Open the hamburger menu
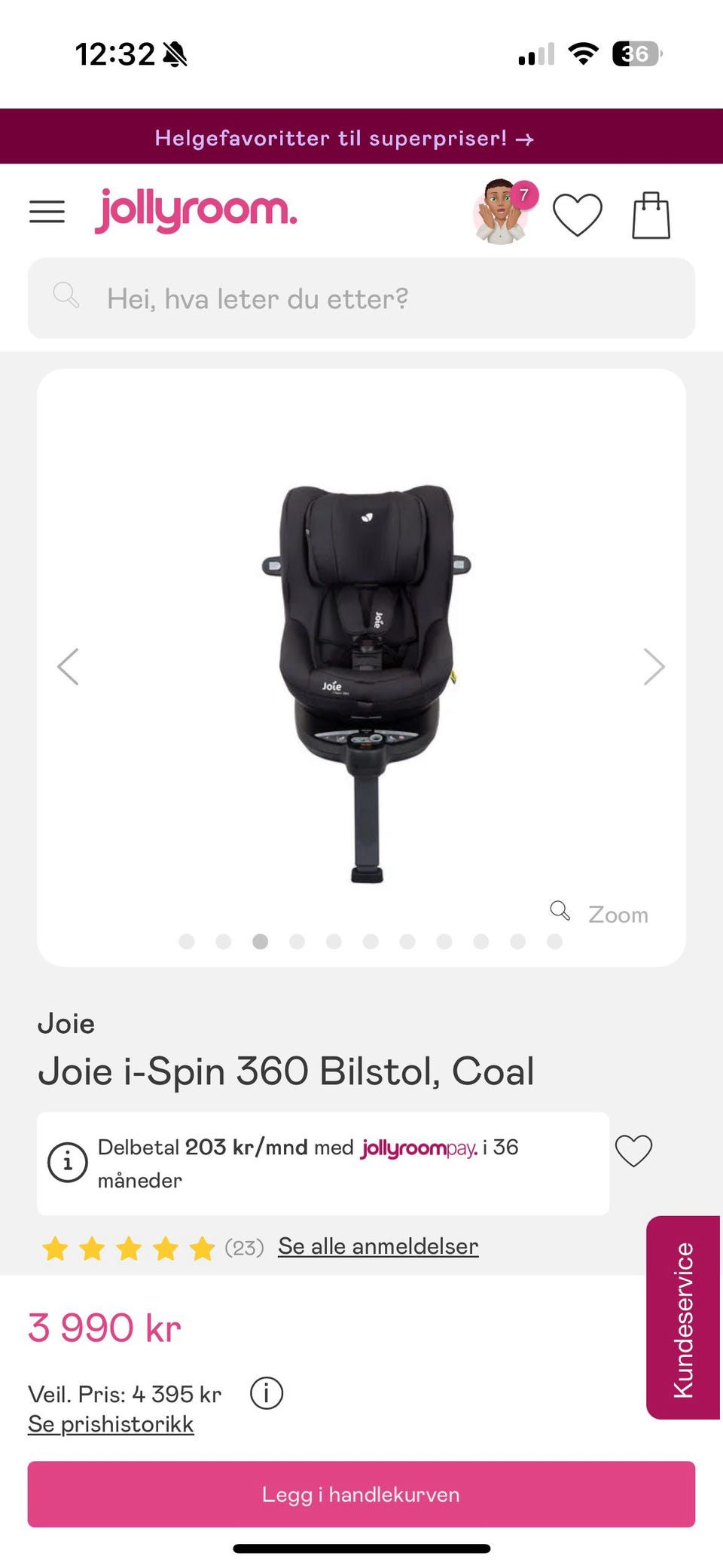 tap(47, 212)
